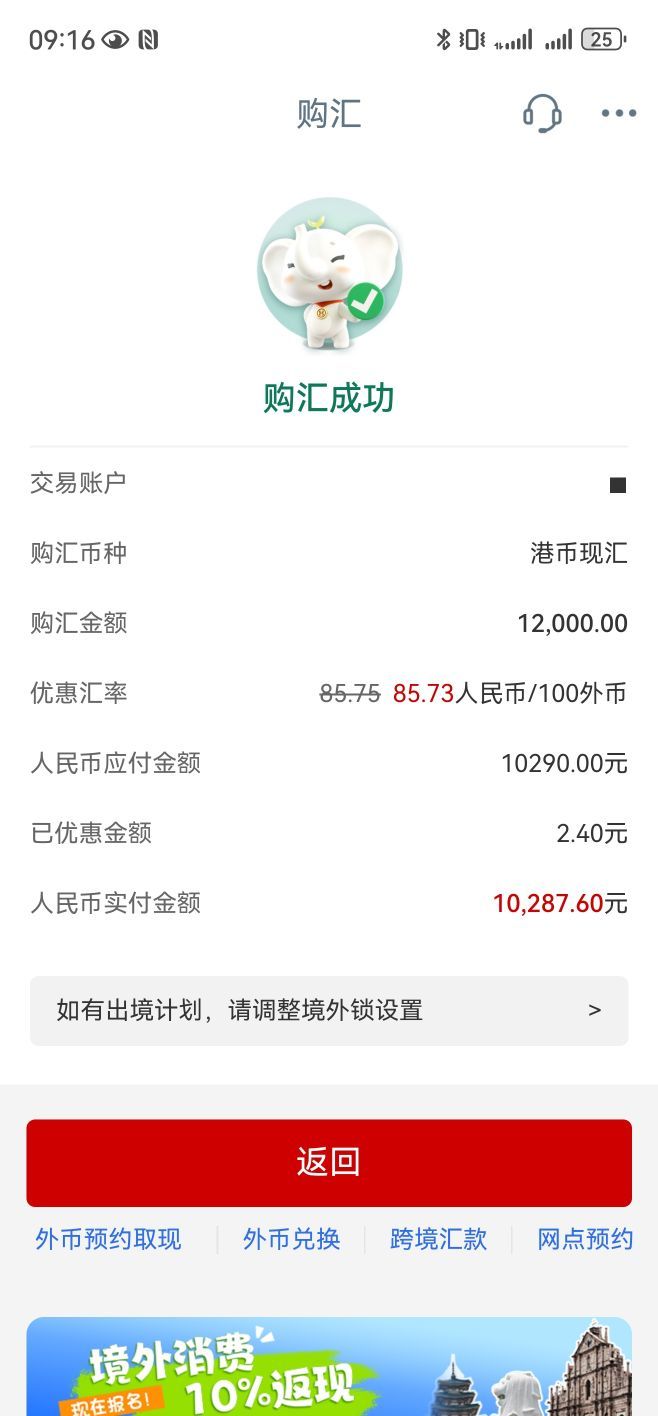Go to 外币兑换
Screen dimensions: 658x1416
click(291, 1240)
